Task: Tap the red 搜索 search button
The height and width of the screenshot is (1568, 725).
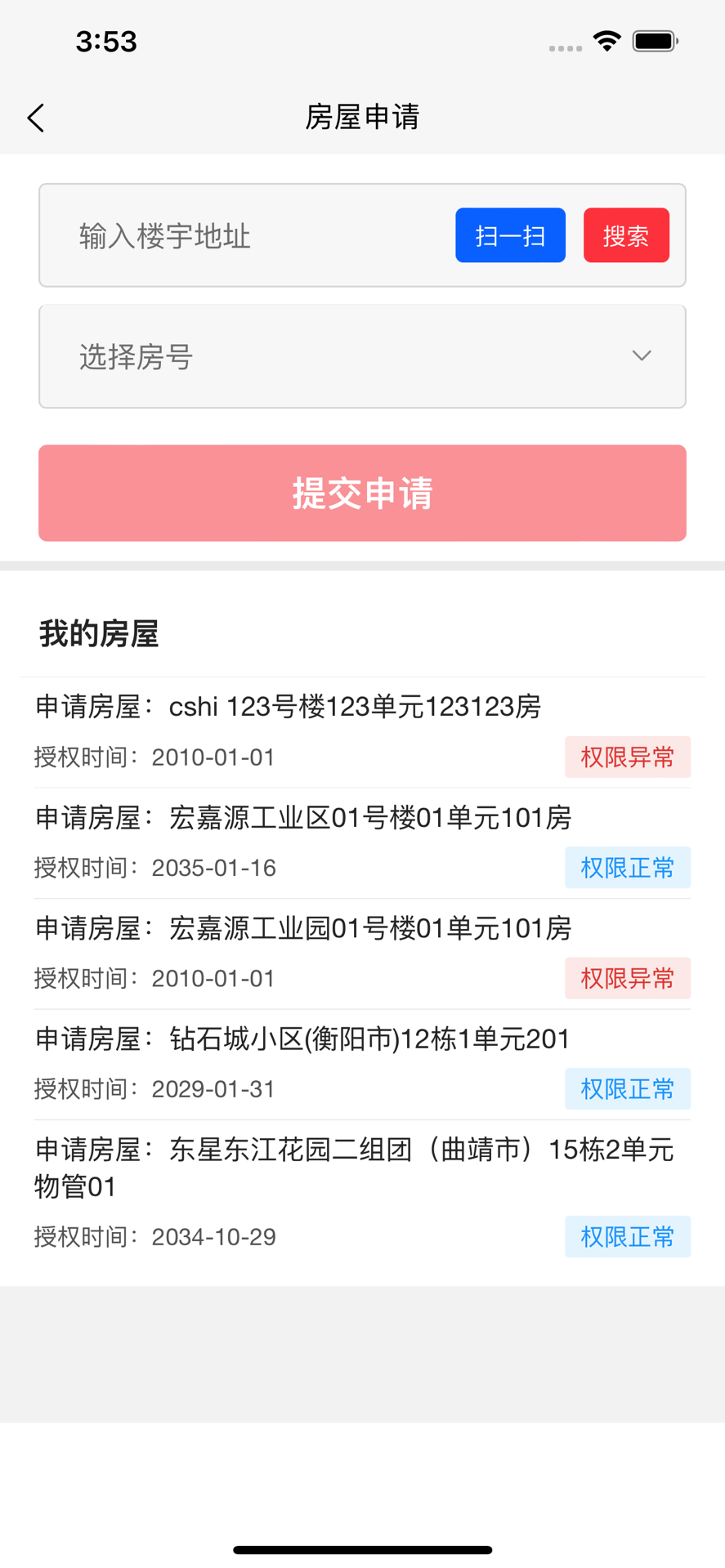Action: click(x=626, y=235)
